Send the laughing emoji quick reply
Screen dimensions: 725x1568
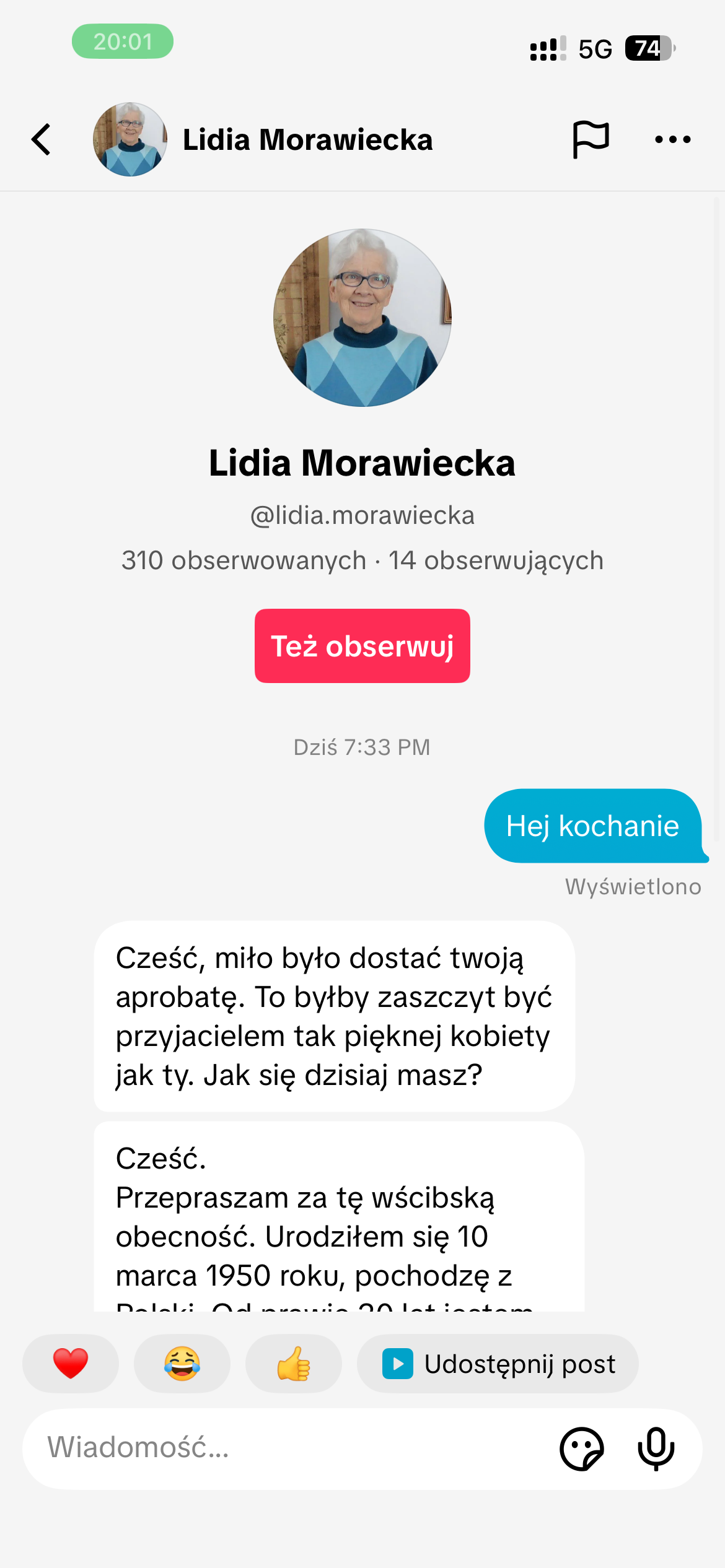point(182,1364)
